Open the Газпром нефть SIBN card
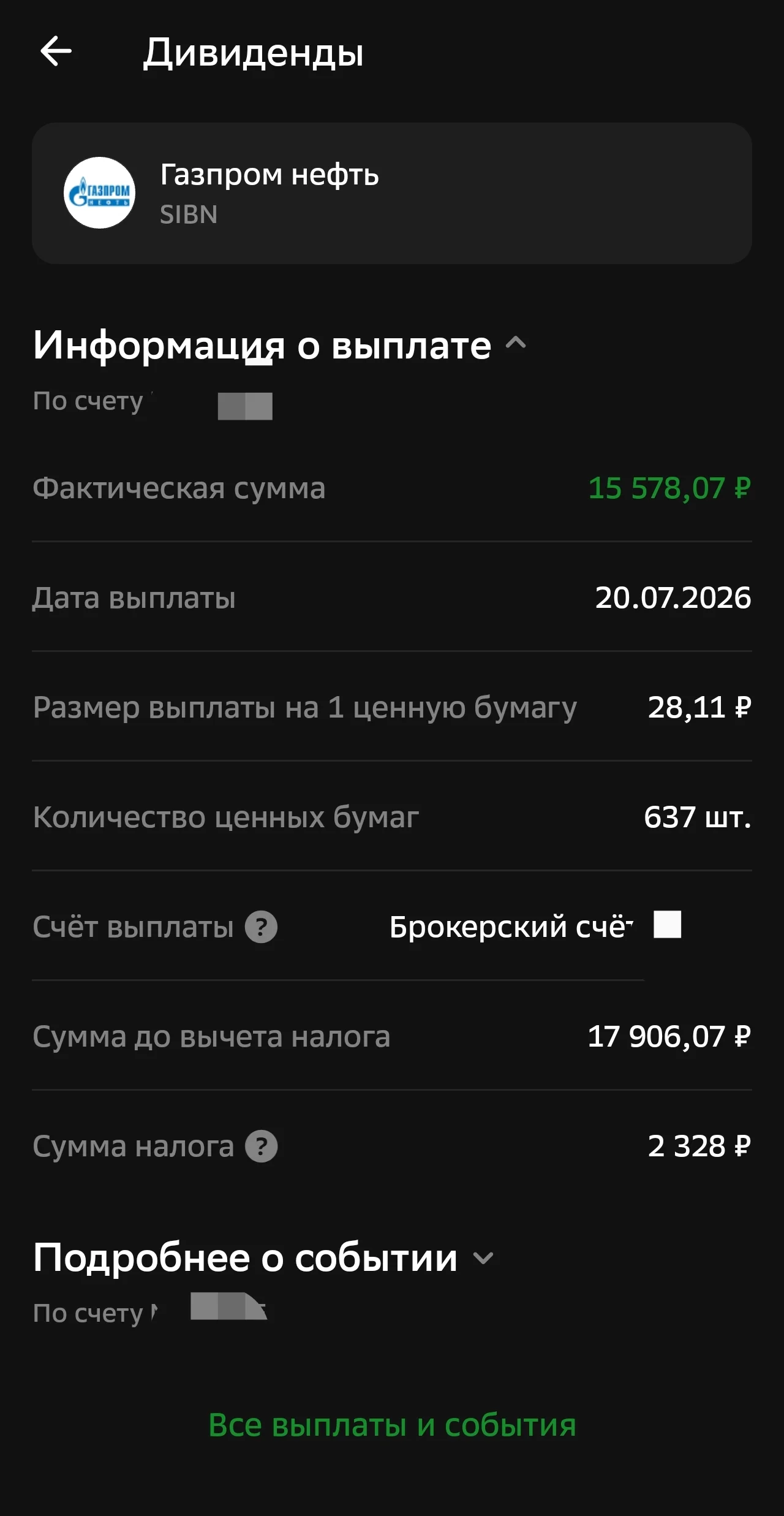This screenshot has width=784, height=1516. [392, 193]
